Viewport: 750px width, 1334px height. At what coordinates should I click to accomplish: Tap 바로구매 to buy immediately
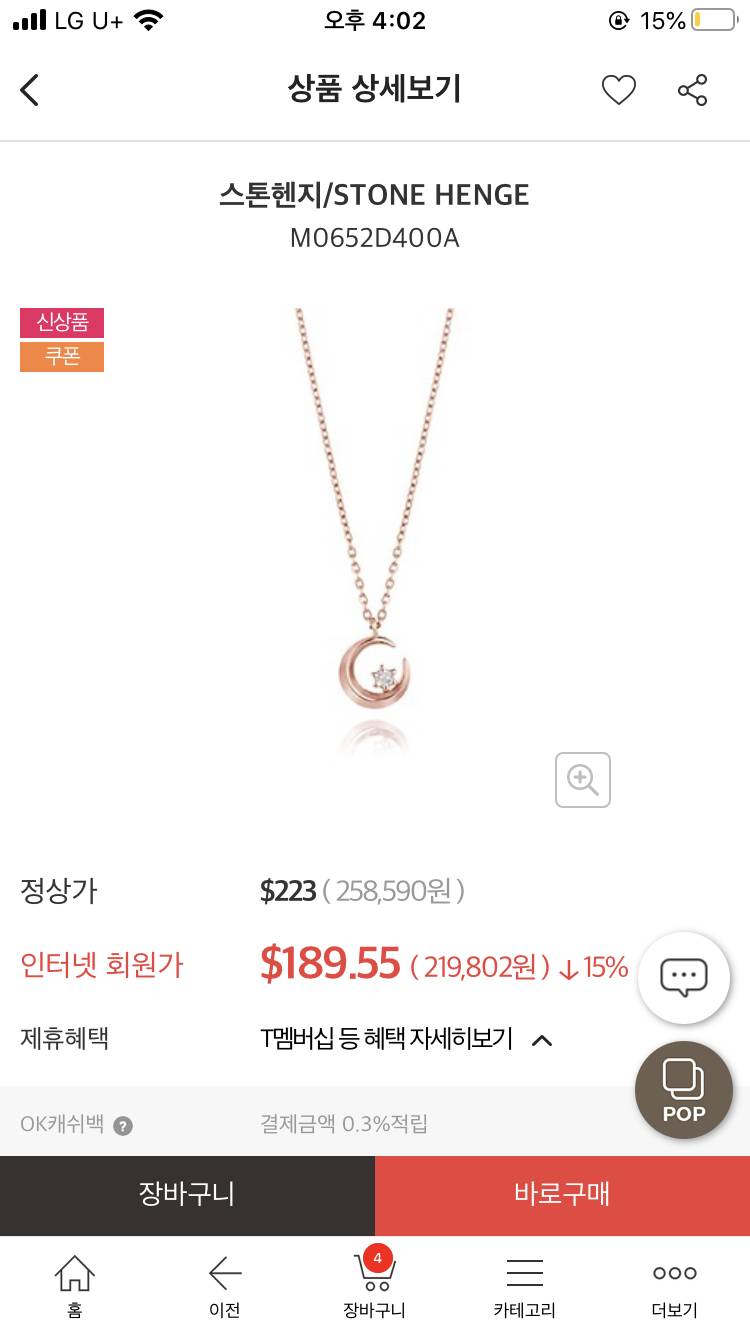coord(561,1196)
